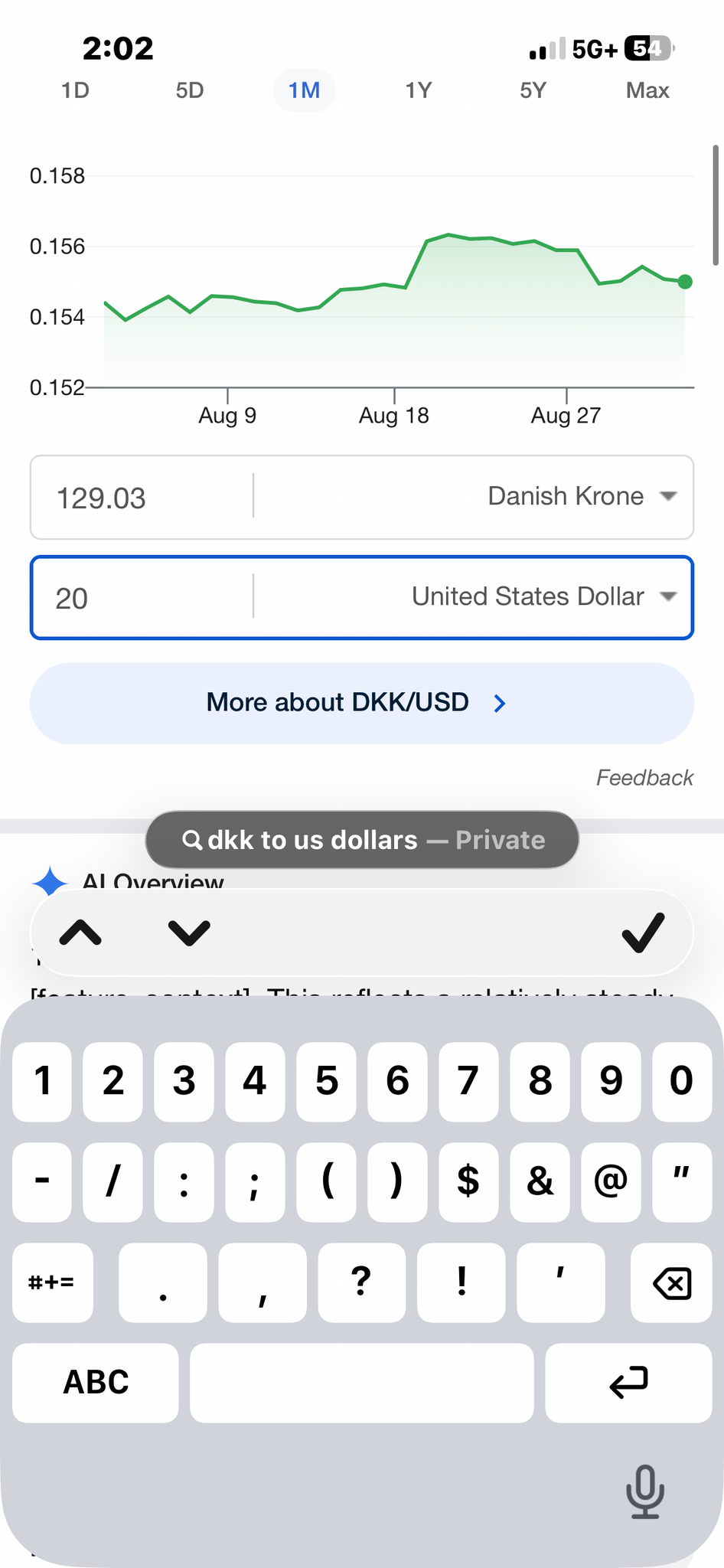
Task: Confirm entry with the checkmark
Action: pos(643,933)
